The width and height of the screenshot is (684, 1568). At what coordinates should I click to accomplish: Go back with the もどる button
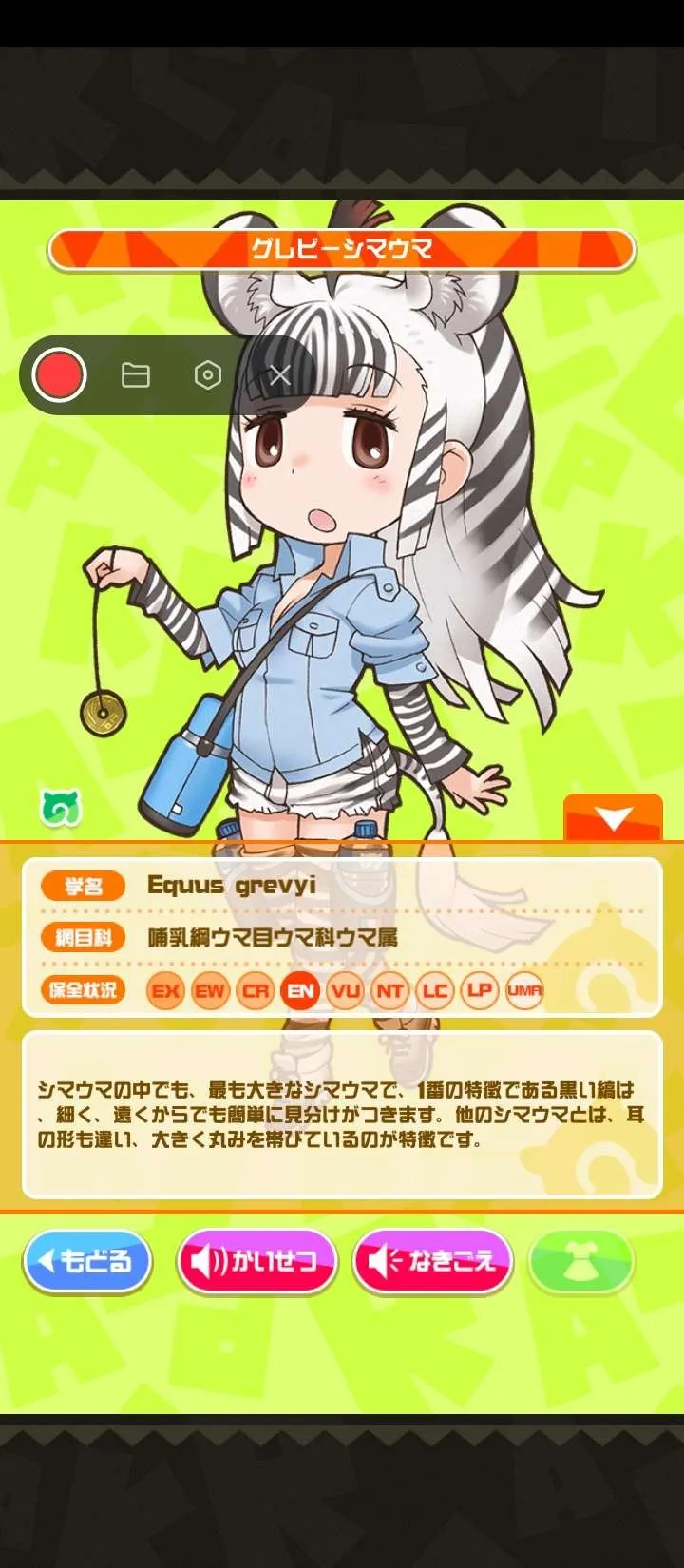point(87,1261)
